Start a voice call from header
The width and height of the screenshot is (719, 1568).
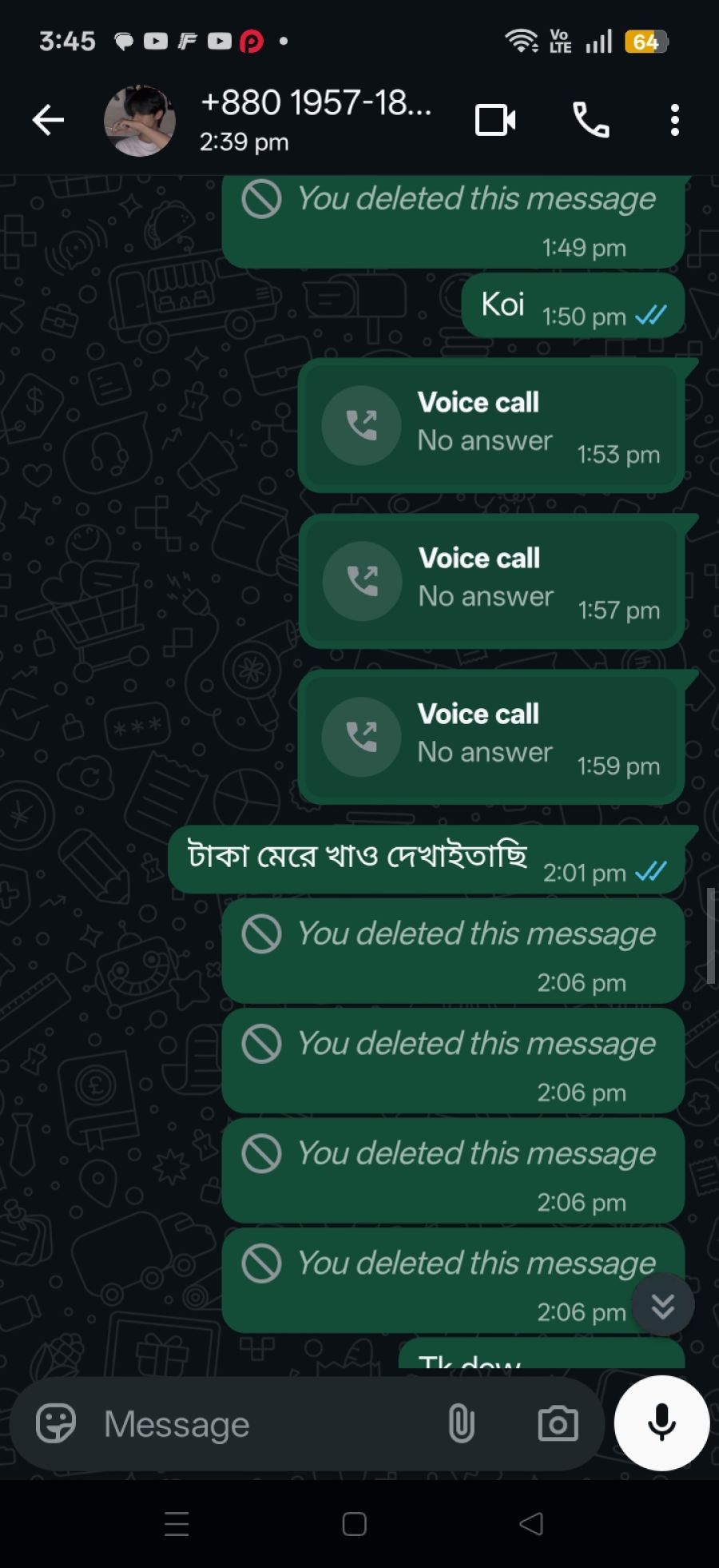click(591, 121)
